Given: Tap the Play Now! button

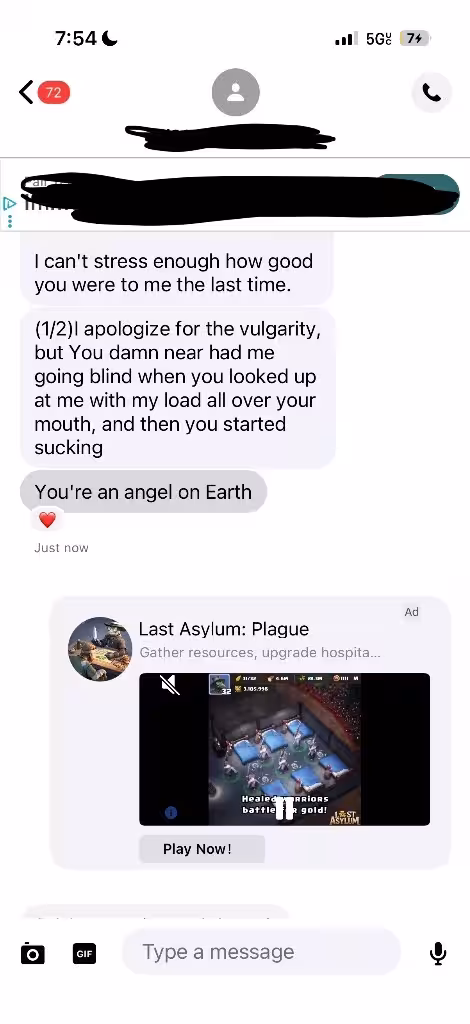Looking at the screenshot, I should (x=202, y=849).
